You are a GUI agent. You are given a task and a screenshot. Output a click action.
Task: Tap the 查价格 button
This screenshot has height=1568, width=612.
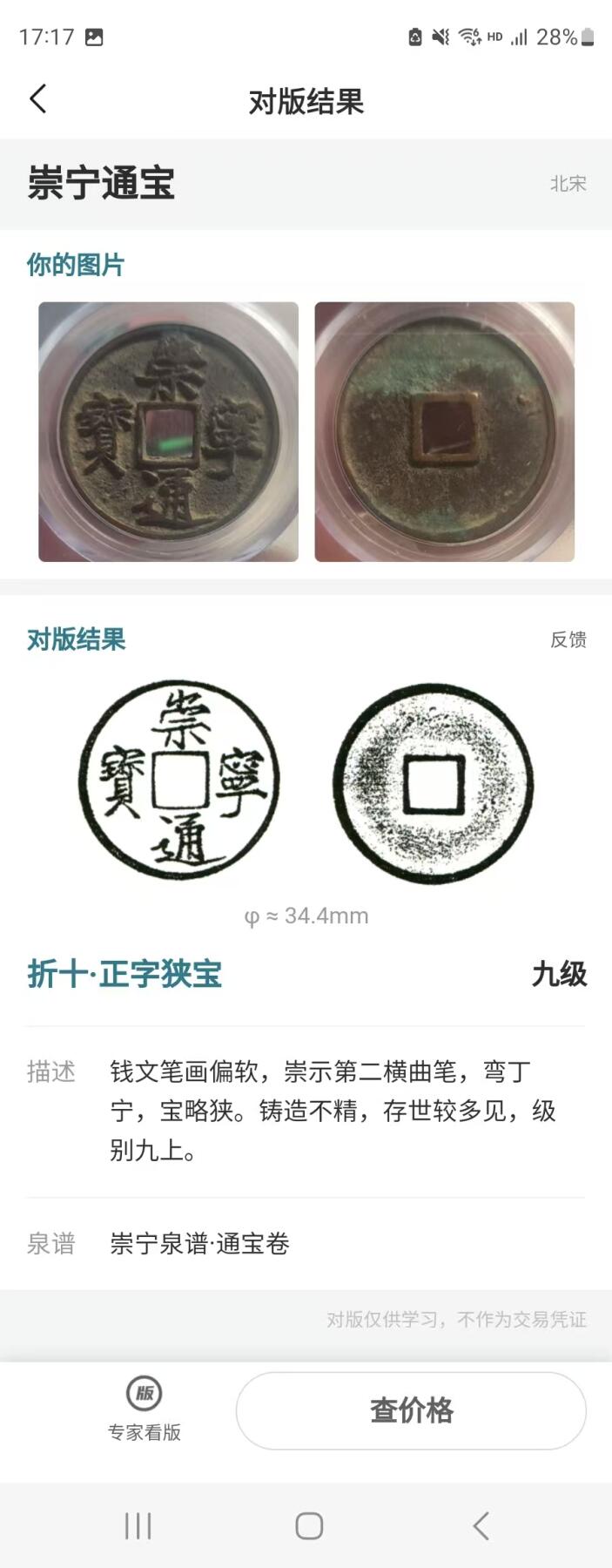[x=411, y=1410]
